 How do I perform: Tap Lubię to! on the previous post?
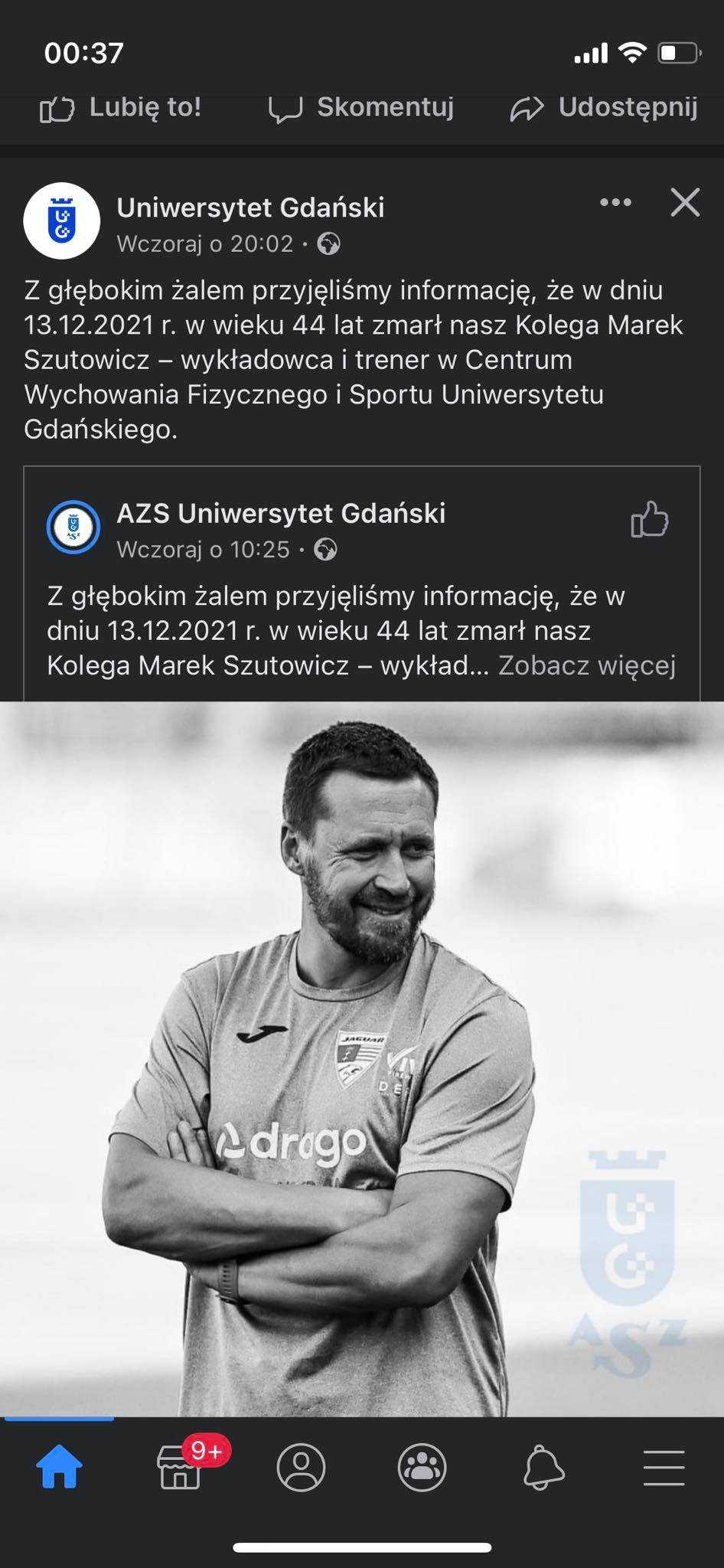click(x=121, y=108)
